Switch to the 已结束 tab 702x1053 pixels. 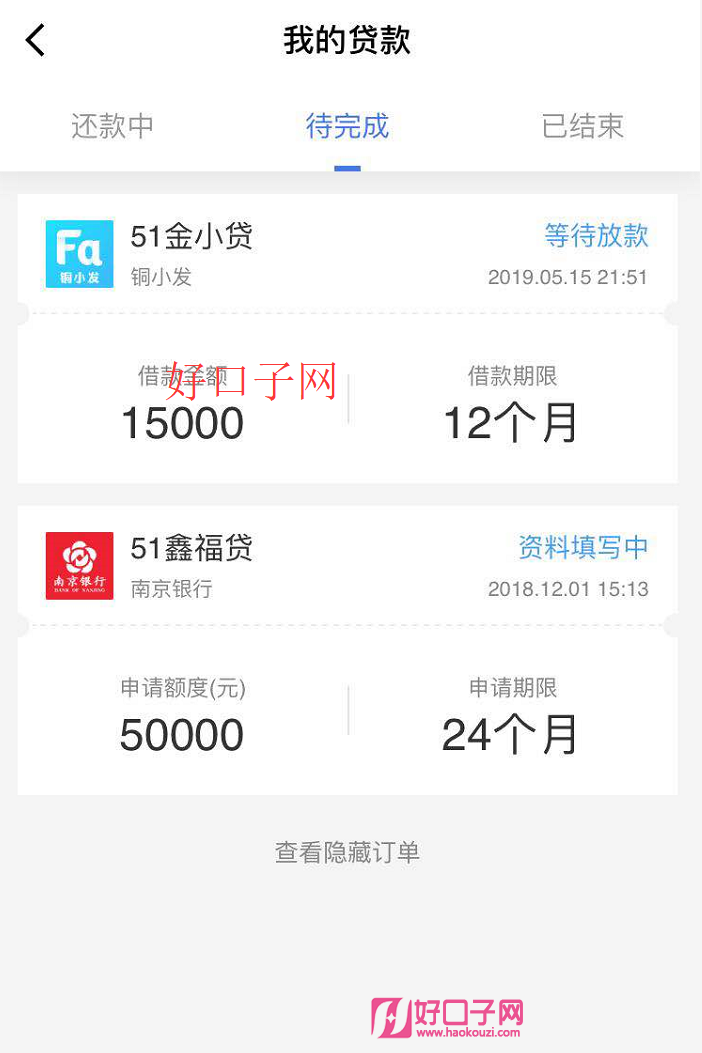click(582, 126)
